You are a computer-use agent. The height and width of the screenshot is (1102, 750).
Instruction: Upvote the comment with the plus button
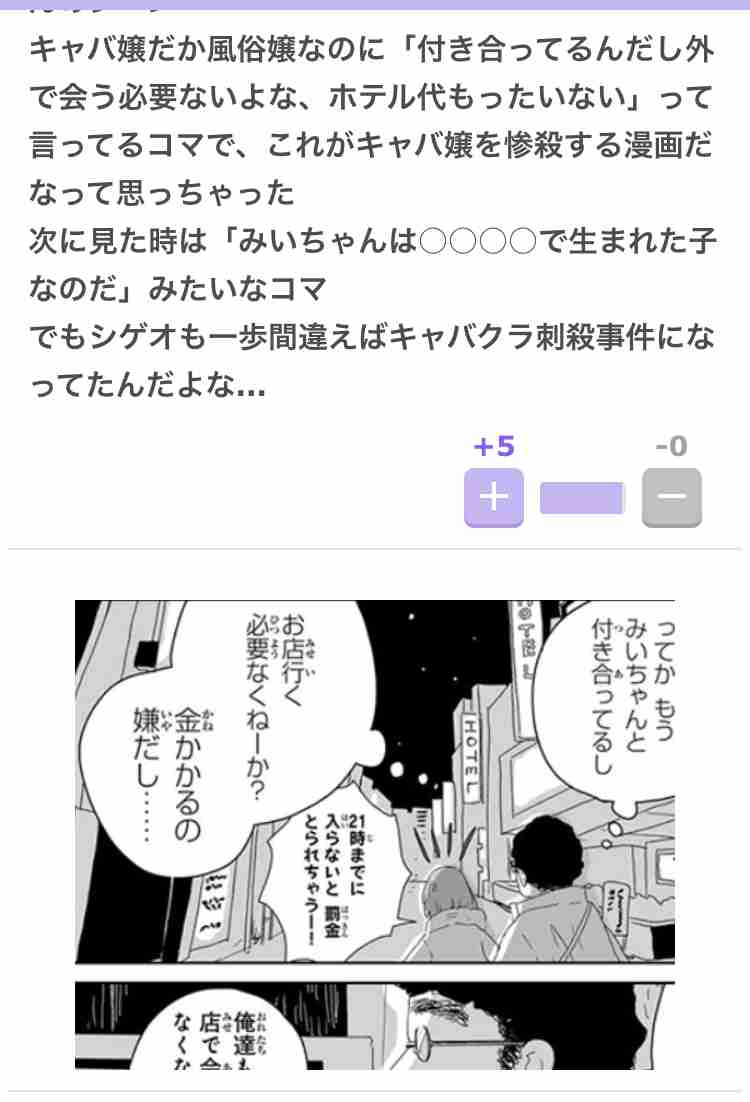coord(493,497)
